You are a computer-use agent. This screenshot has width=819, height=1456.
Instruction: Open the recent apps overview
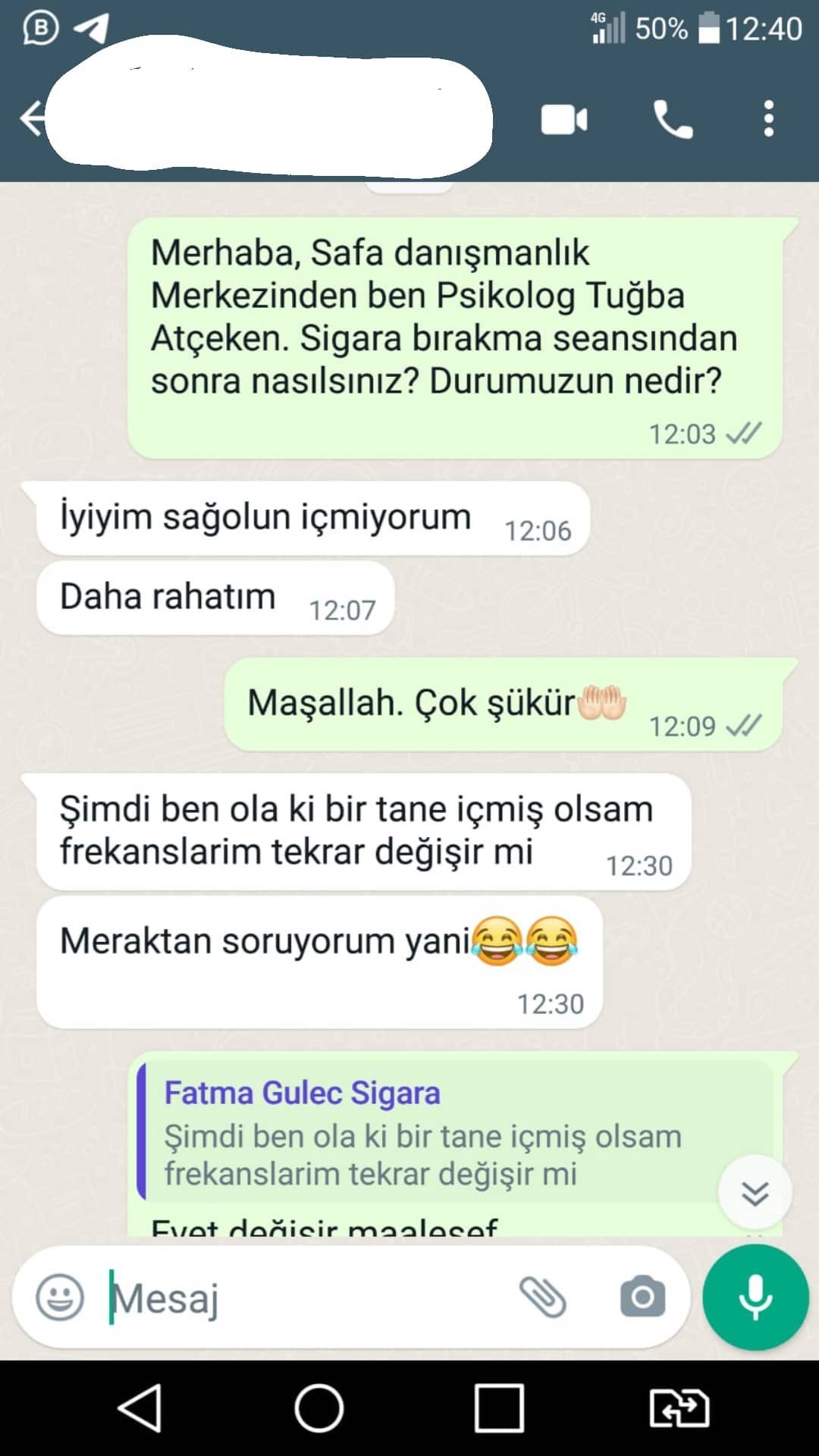pyautogui.click(x=499, y=1408)
